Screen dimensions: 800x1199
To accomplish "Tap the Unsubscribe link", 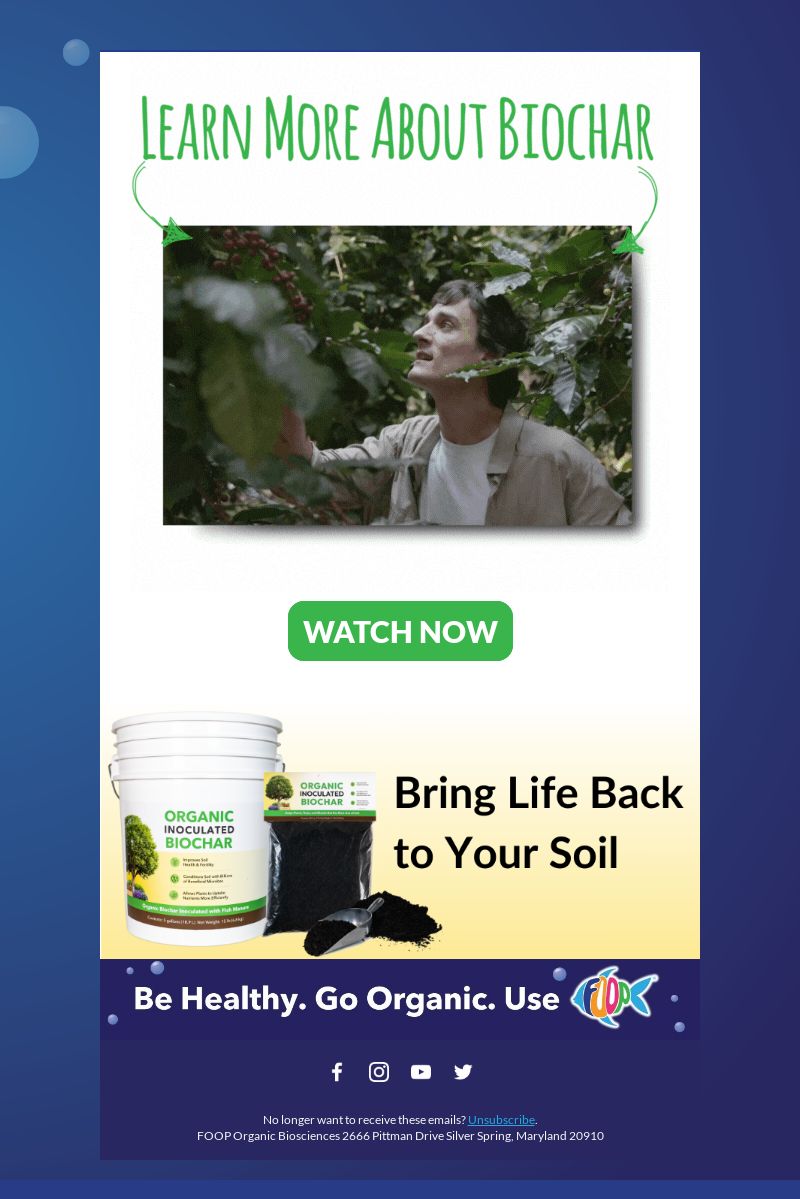I will pos(501,1120).
